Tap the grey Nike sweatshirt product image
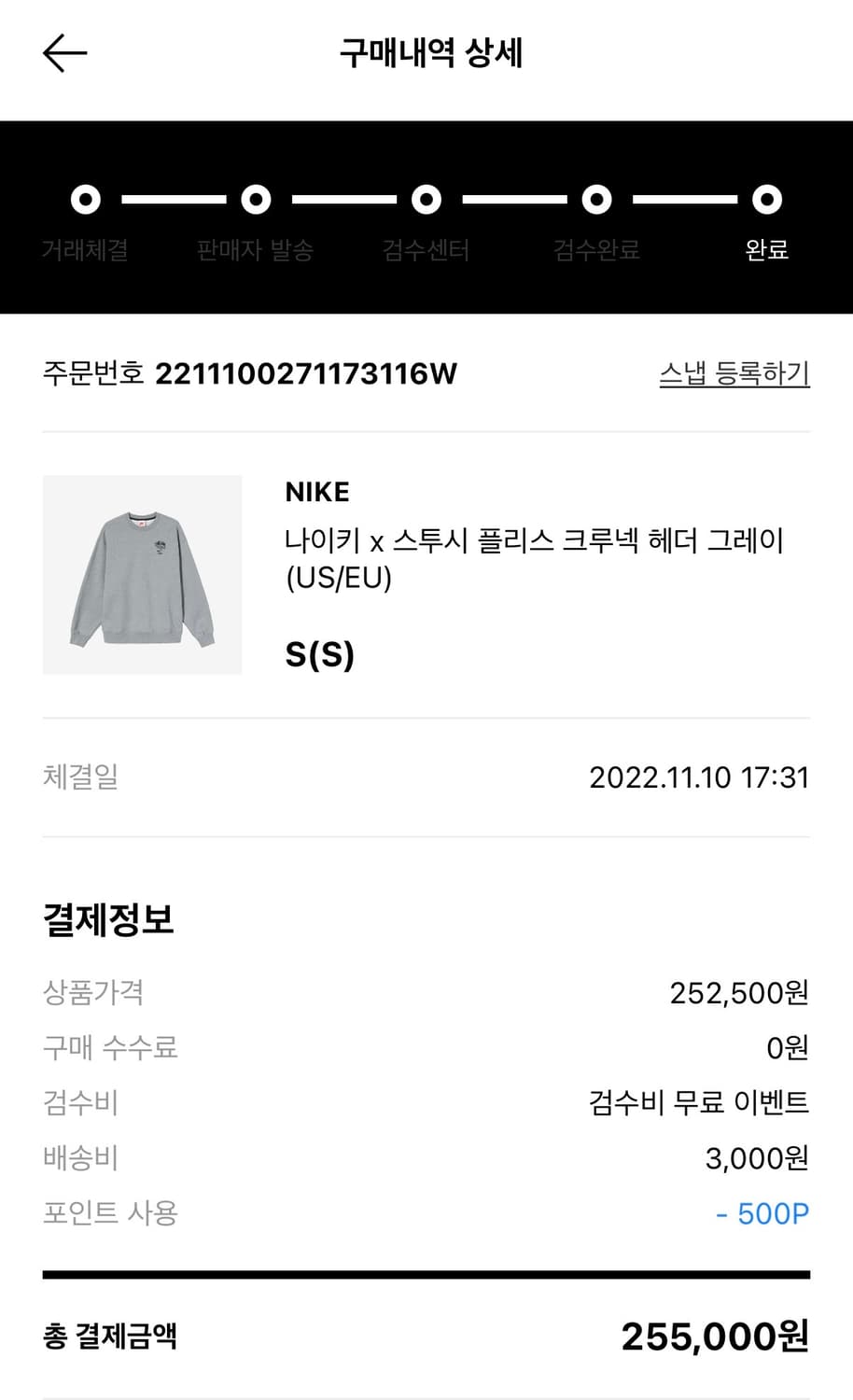 (x=142, y=575)
